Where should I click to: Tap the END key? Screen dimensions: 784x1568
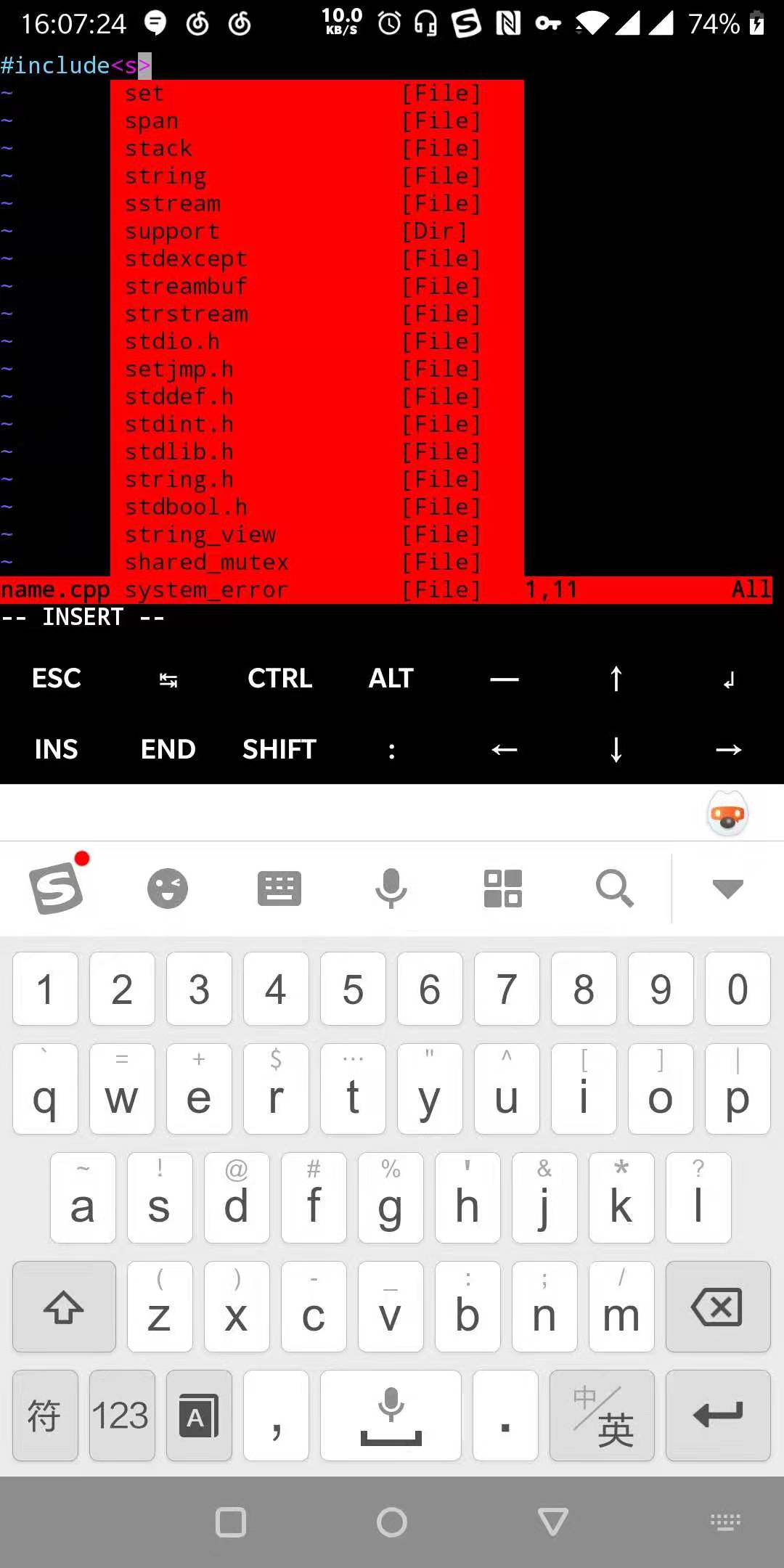(x=168, y=748)
